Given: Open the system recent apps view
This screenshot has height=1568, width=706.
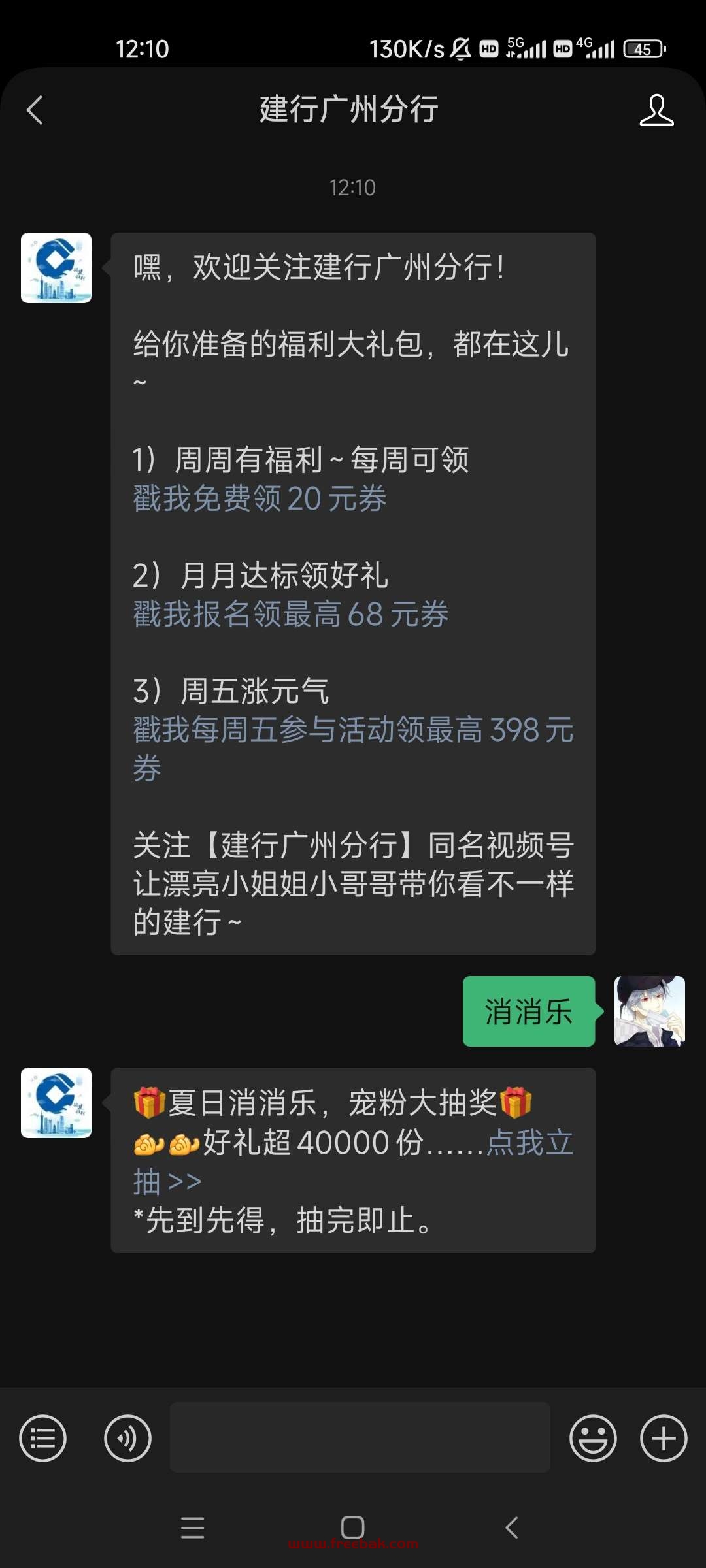Looking at the screenshot, I should pyautogui.click(x=192, y=1527).
